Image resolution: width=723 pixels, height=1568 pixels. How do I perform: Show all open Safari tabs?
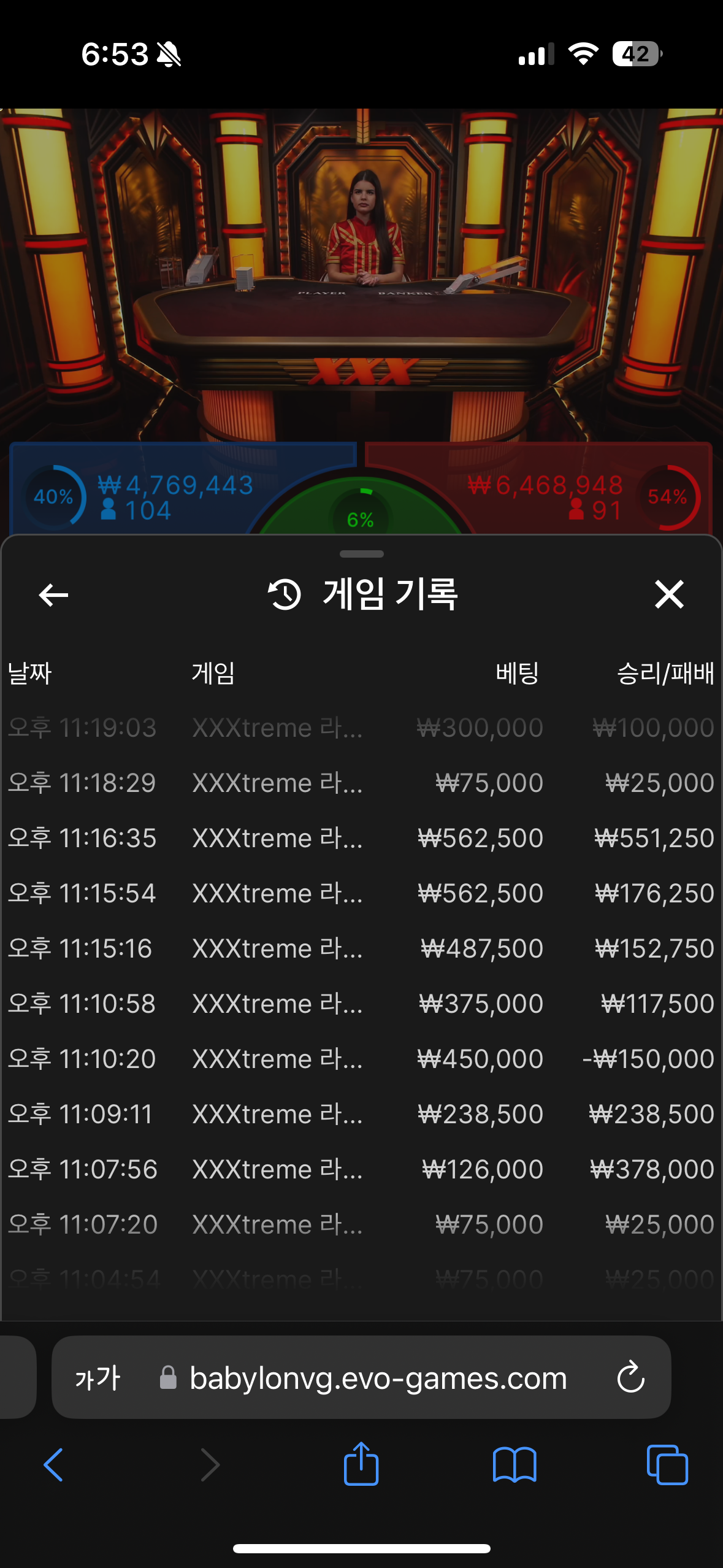pyautogui.click(x=667, y=1465)
